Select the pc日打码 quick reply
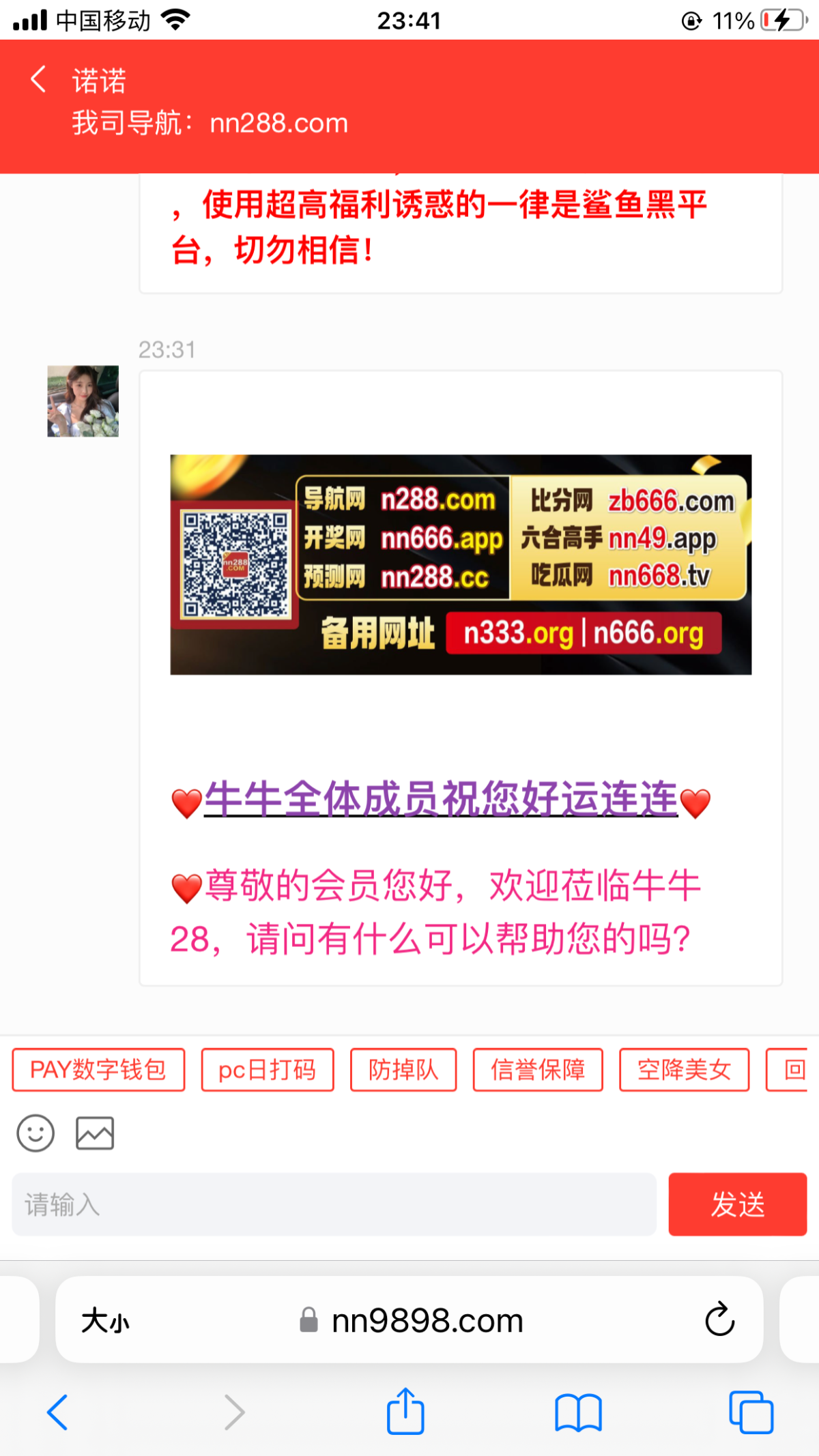The image size is (819, 1456). point(267,1069)
